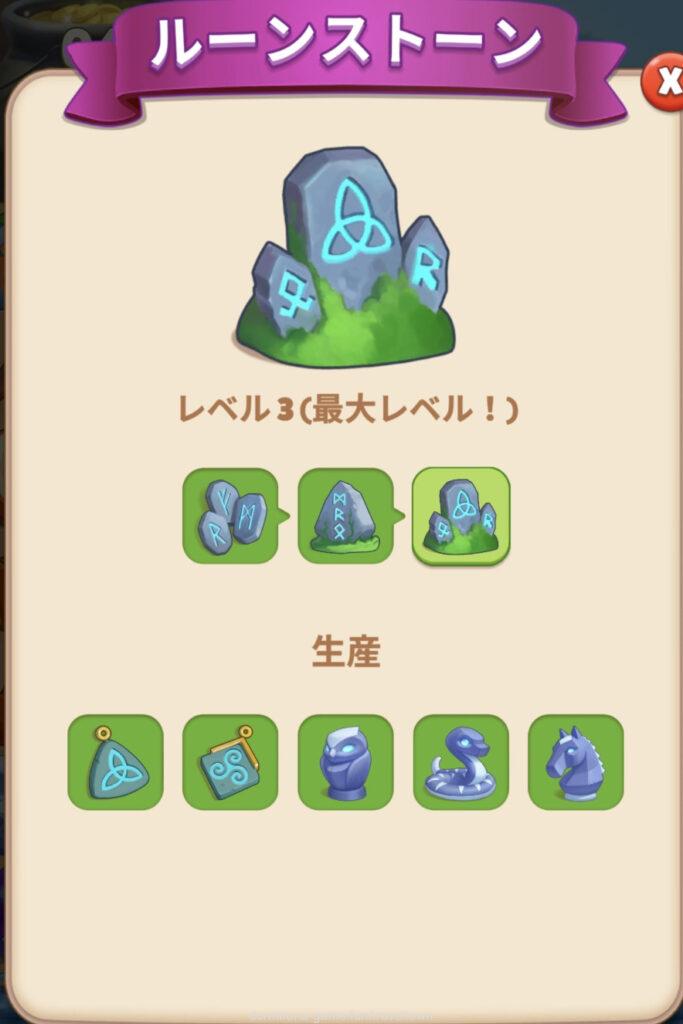683x1024 pixels.
Task: Select the level 2 single rune rock tile
Action: (345, 515)
